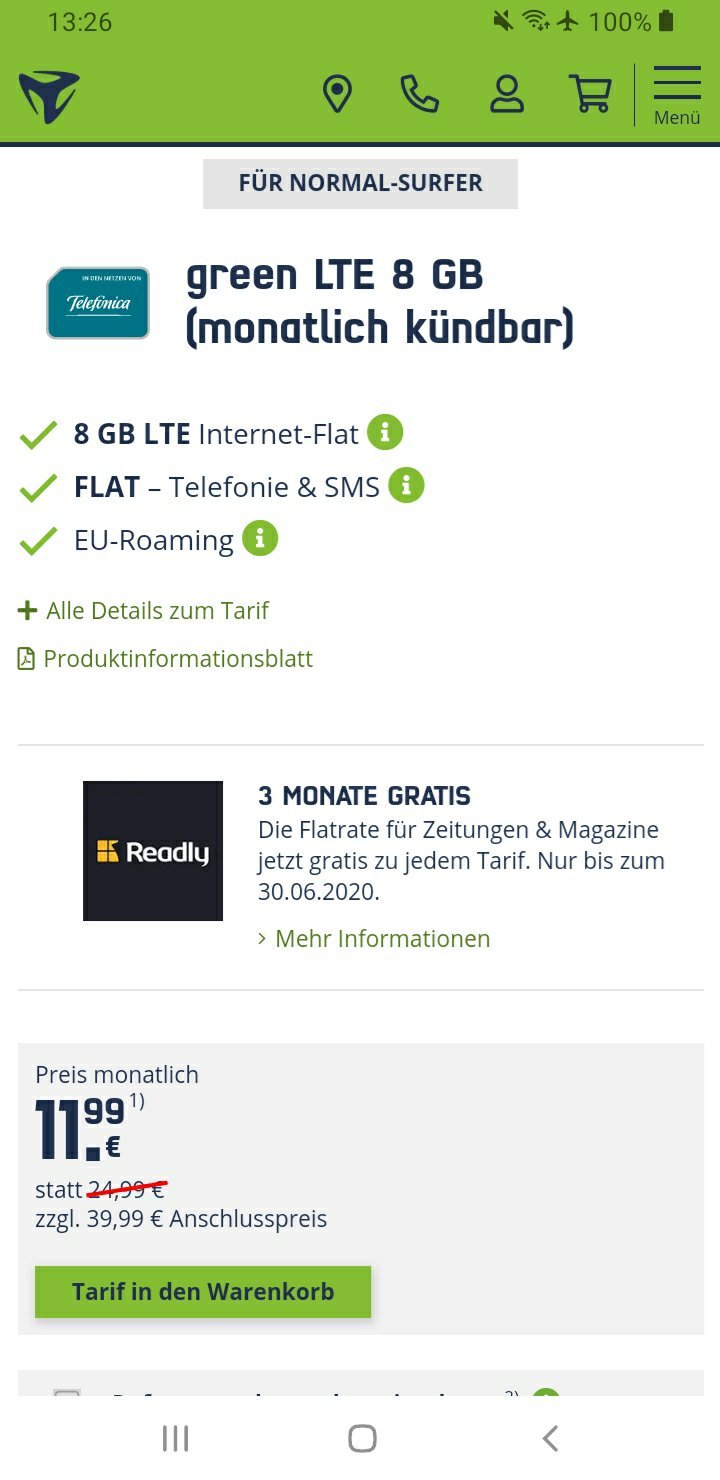This screenshot has height=1480, width=720.
Task: Show info for FLAT Telefonie & SMS
Action: tap(406, 486)
